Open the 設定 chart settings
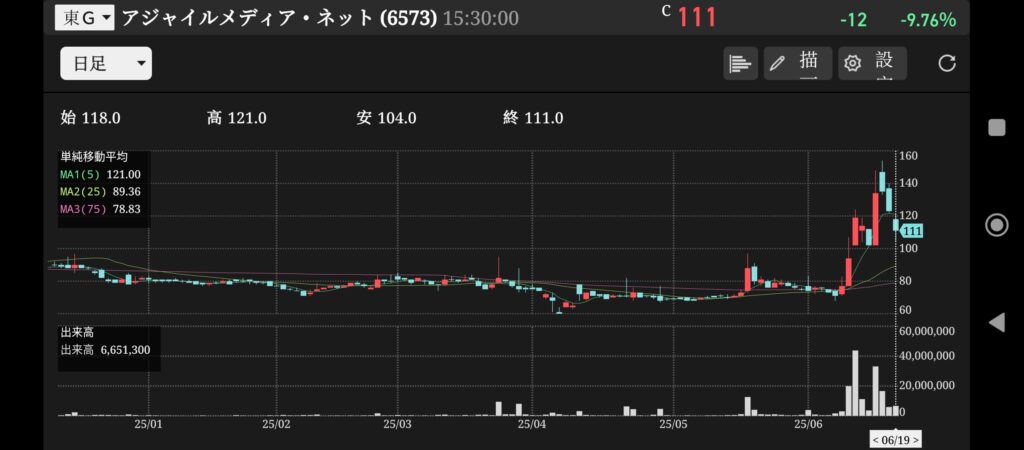Viewport: 1024px width, 450px height. click(x=872, y=64)
